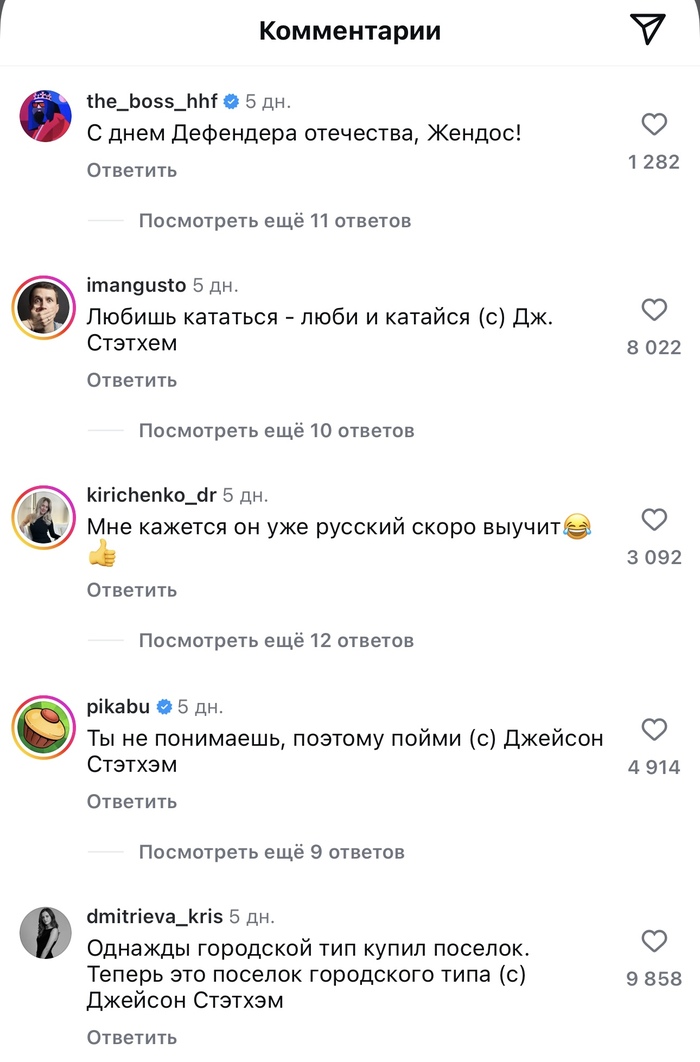This screenshot has width=700, height=1062.
Task: Reply to imangusto's comment
Action: point(132,380)
